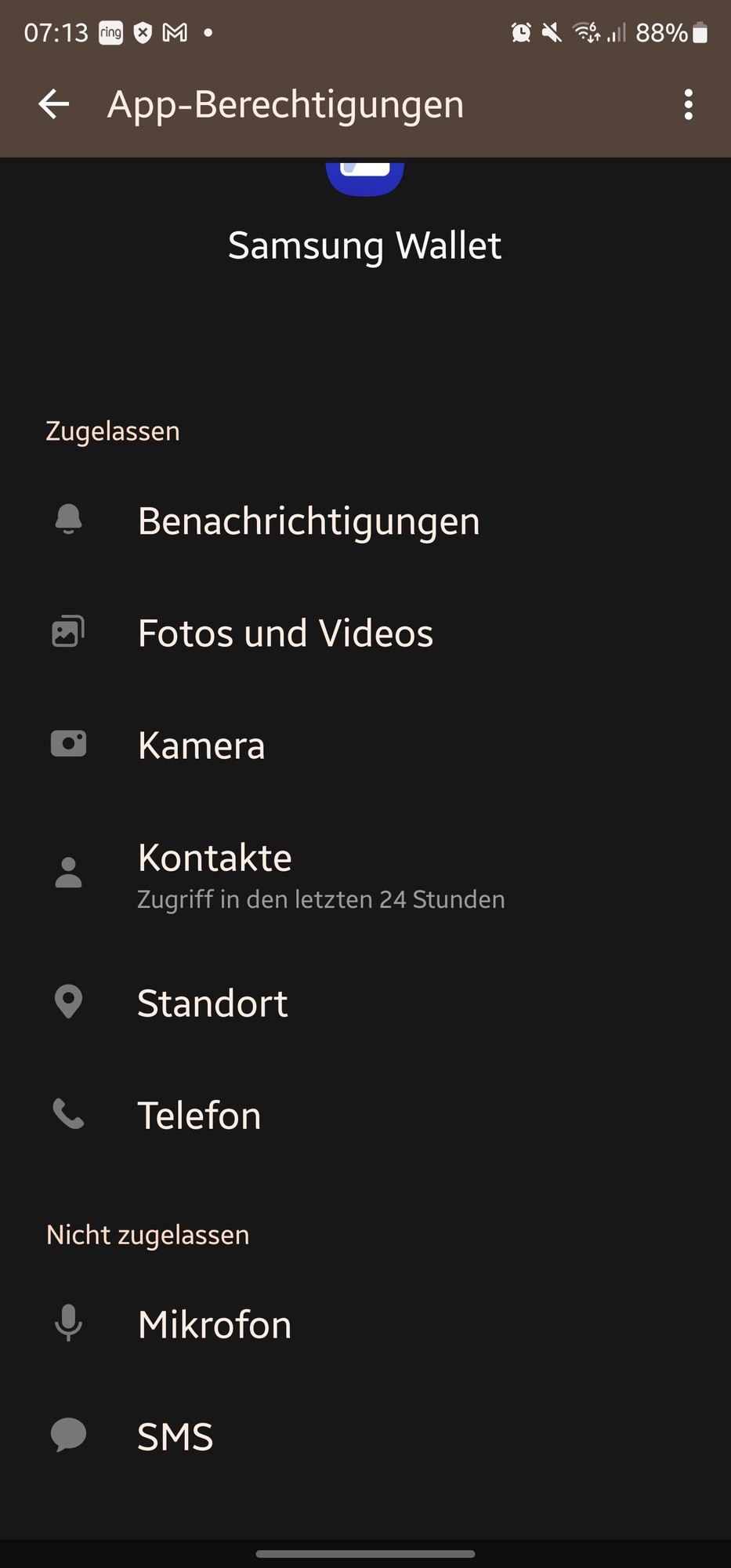Go back from App-Berechtigungen
This screenshot has height=1568, width=731.
[54, 104]
